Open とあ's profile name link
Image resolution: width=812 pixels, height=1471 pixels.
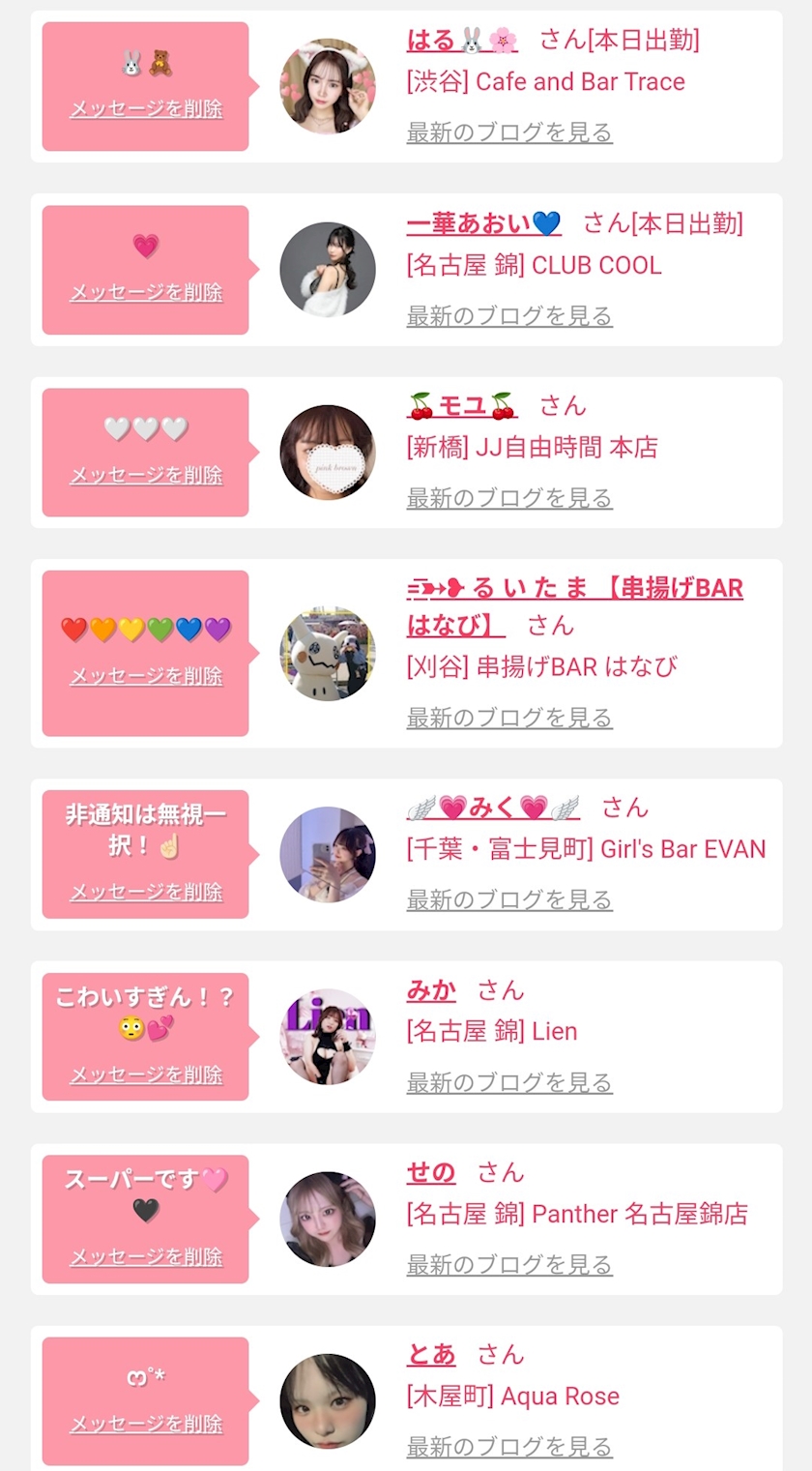(x=431, y=1355)
